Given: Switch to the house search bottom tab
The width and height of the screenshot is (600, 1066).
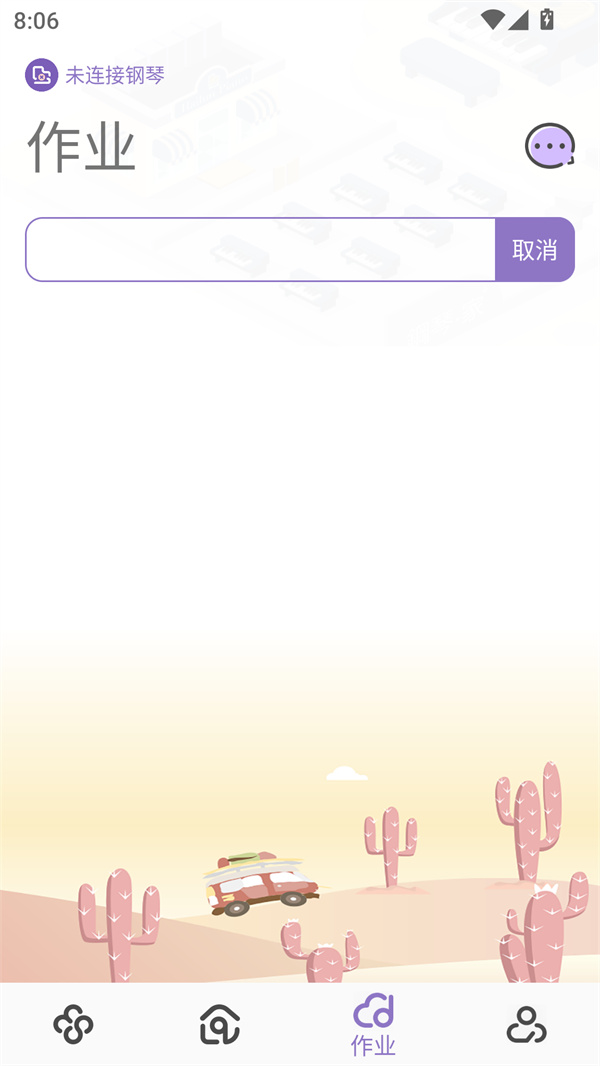Looking at the screenshot, I should 220,1025.
